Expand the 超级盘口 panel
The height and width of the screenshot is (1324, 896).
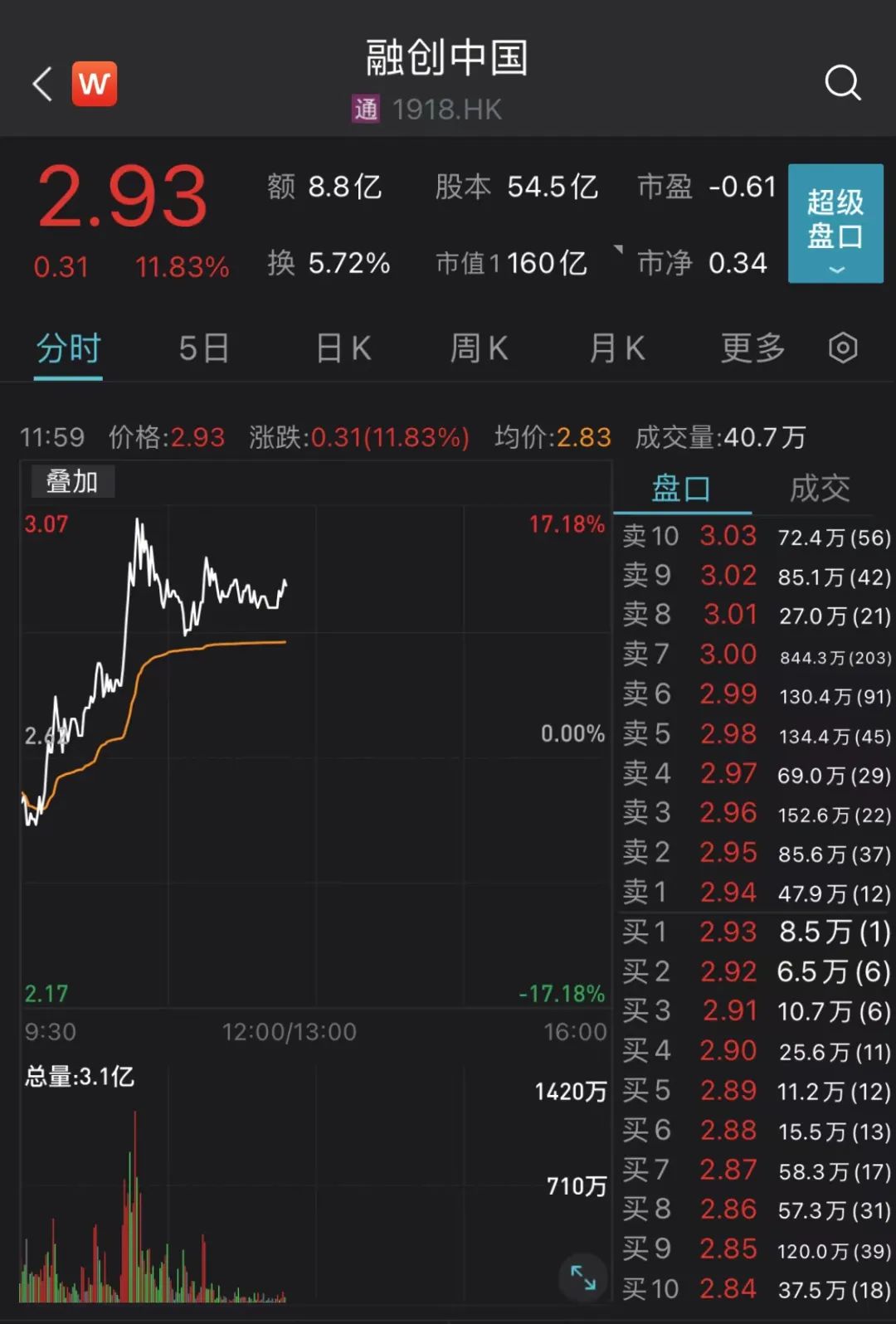tap(835, 223)
